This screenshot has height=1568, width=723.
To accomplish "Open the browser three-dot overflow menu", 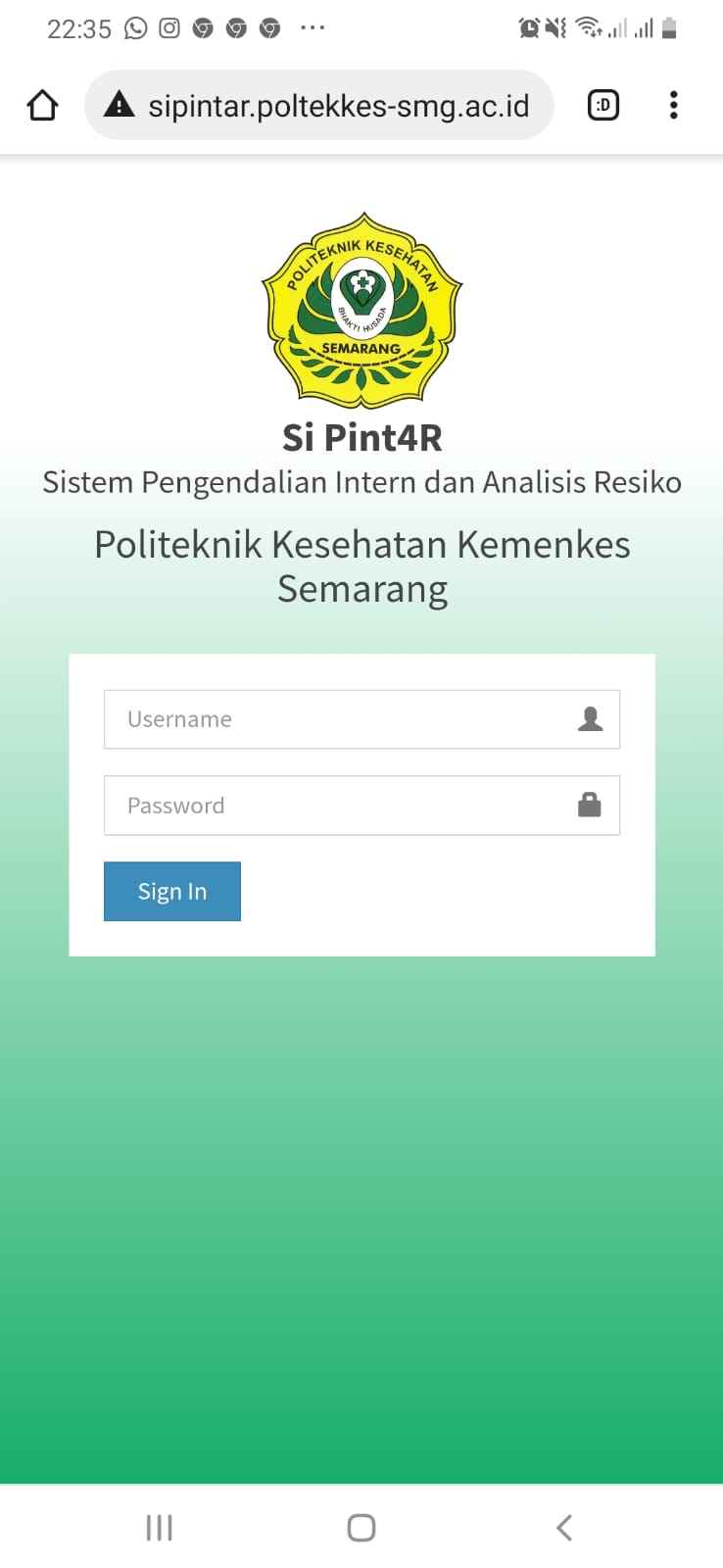I will (673, 105).
